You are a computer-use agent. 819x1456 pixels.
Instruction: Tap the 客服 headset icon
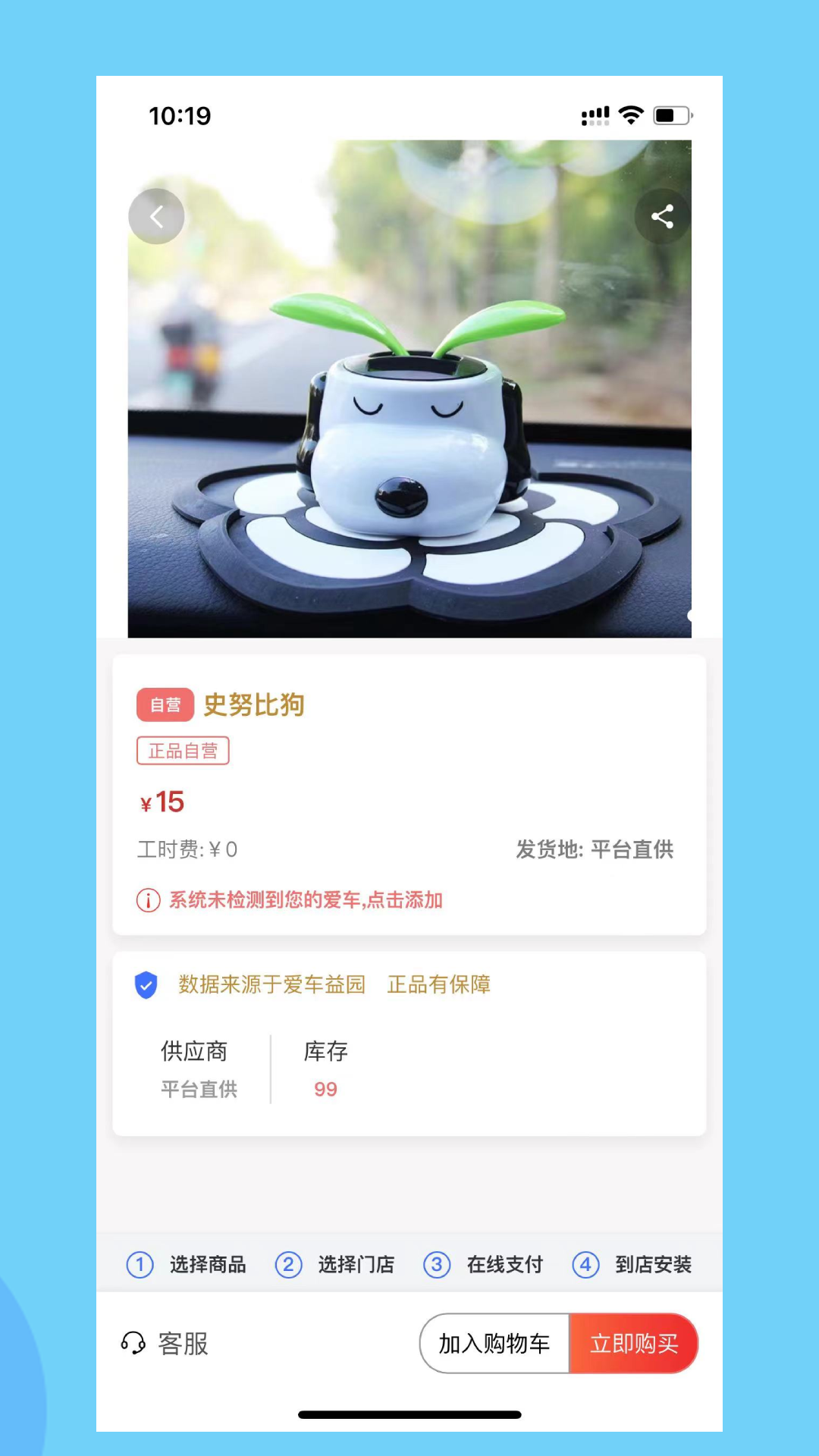(x=132, y=1342)
